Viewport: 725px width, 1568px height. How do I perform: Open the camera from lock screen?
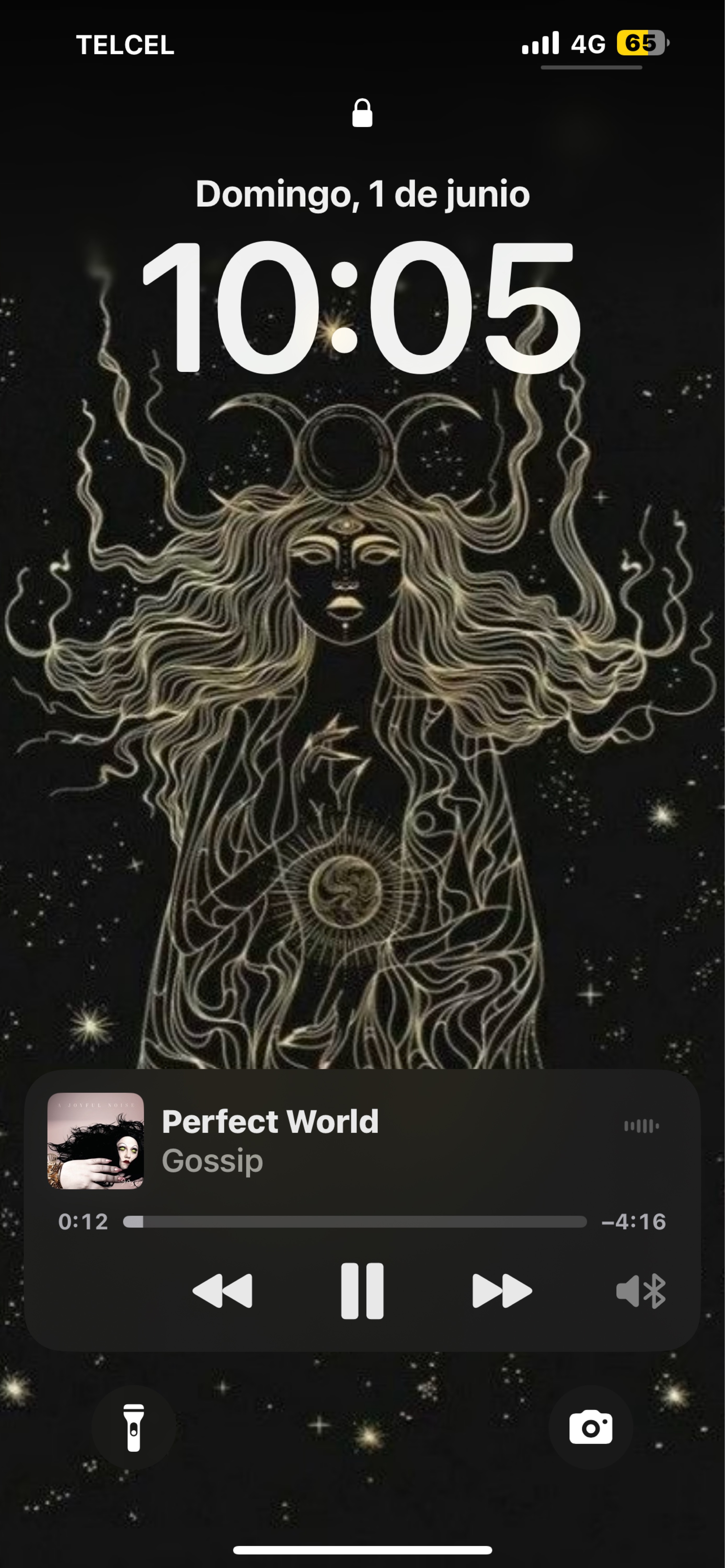click(x=590, y=1427)
